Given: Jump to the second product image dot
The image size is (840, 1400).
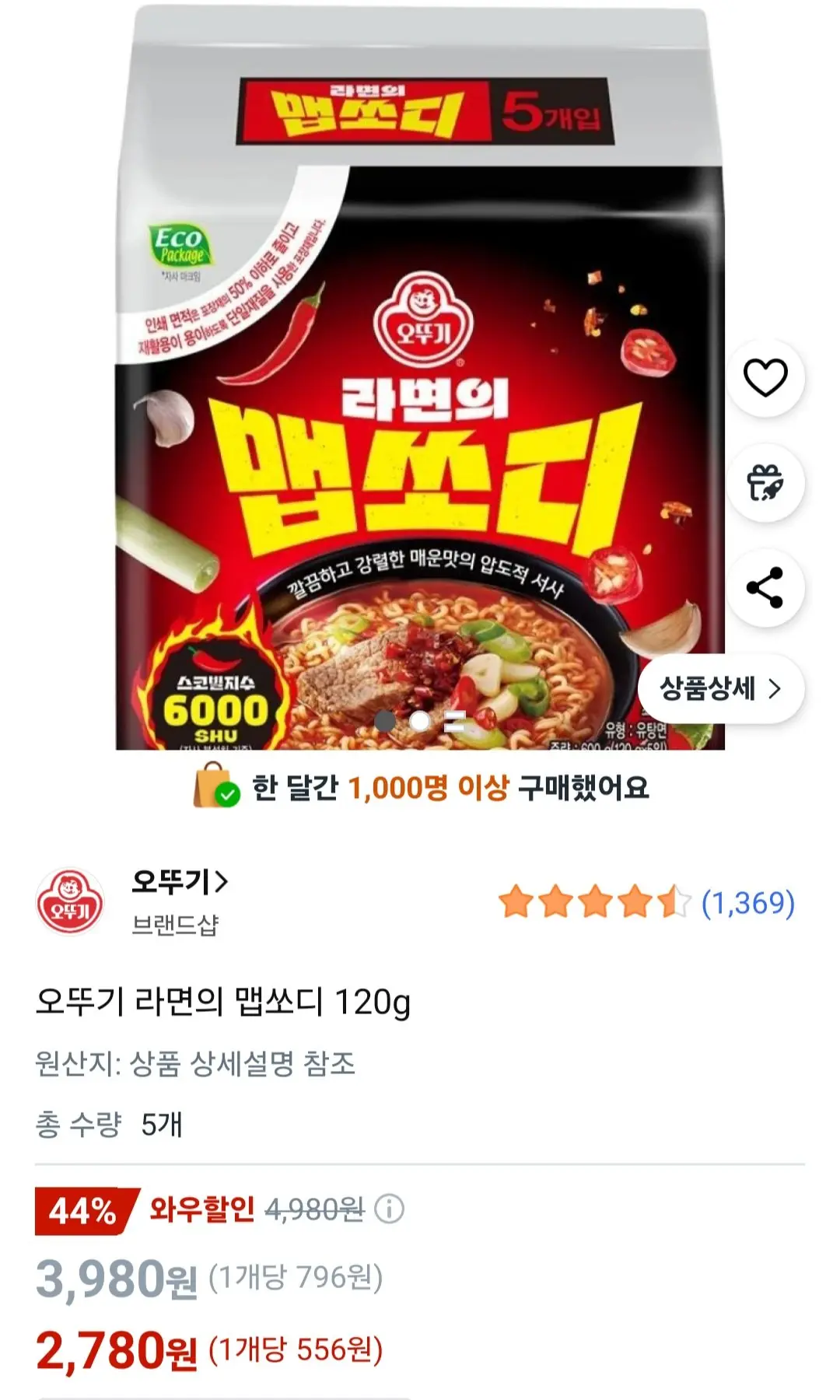Looking at the screenshot, I should [x=420, y=722].
